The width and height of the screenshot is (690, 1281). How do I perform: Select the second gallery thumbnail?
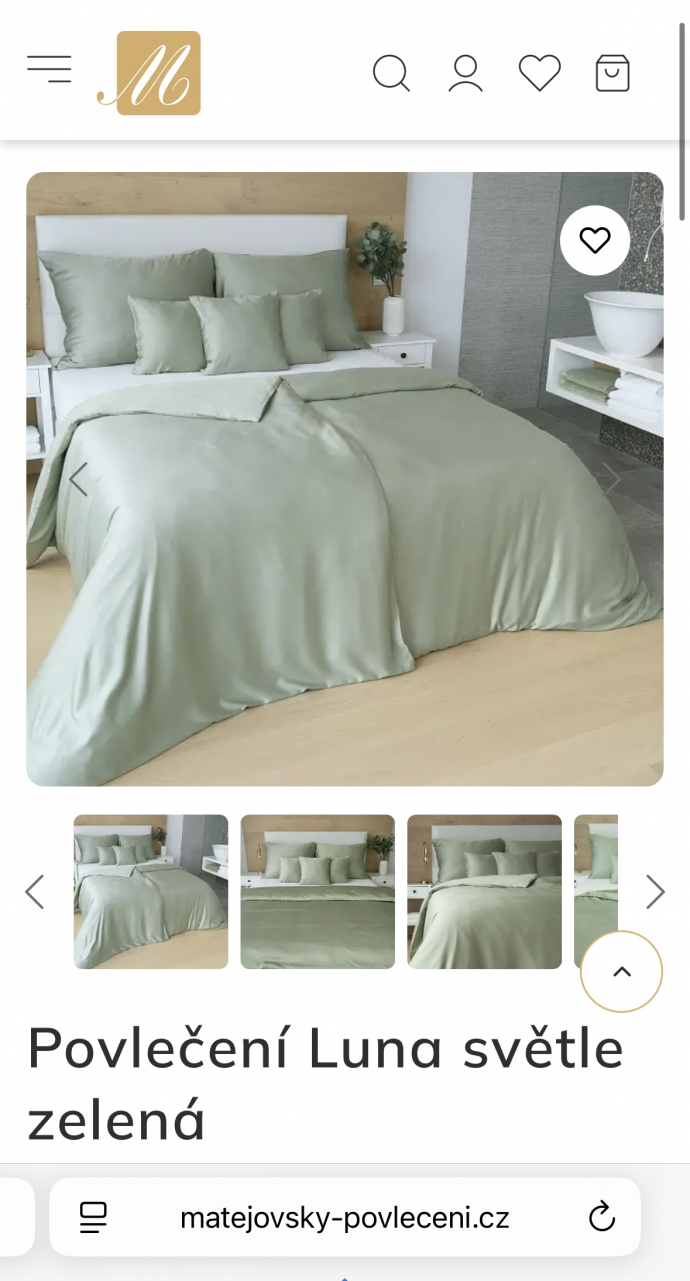pyautogui.click(x=318, y=891)
